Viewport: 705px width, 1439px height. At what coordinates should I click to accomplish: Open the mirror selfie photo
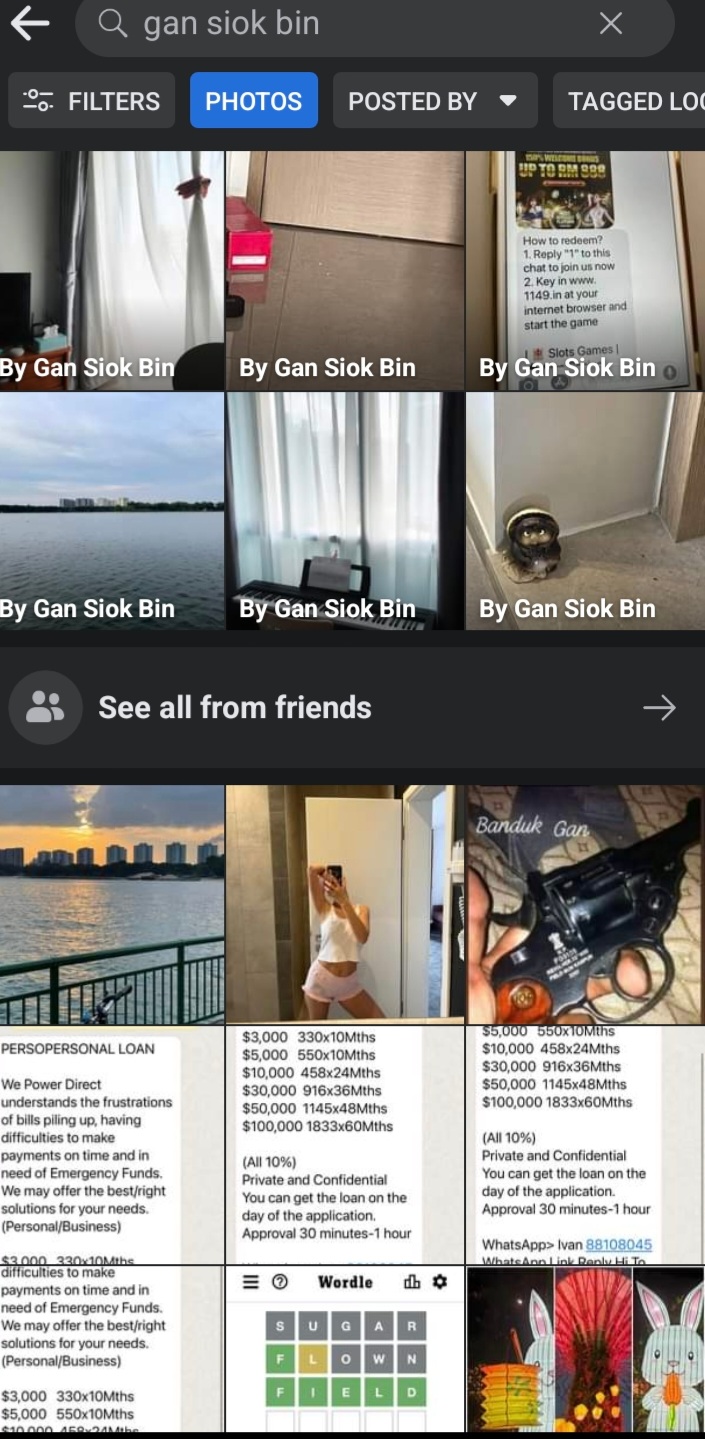(344, 903)
